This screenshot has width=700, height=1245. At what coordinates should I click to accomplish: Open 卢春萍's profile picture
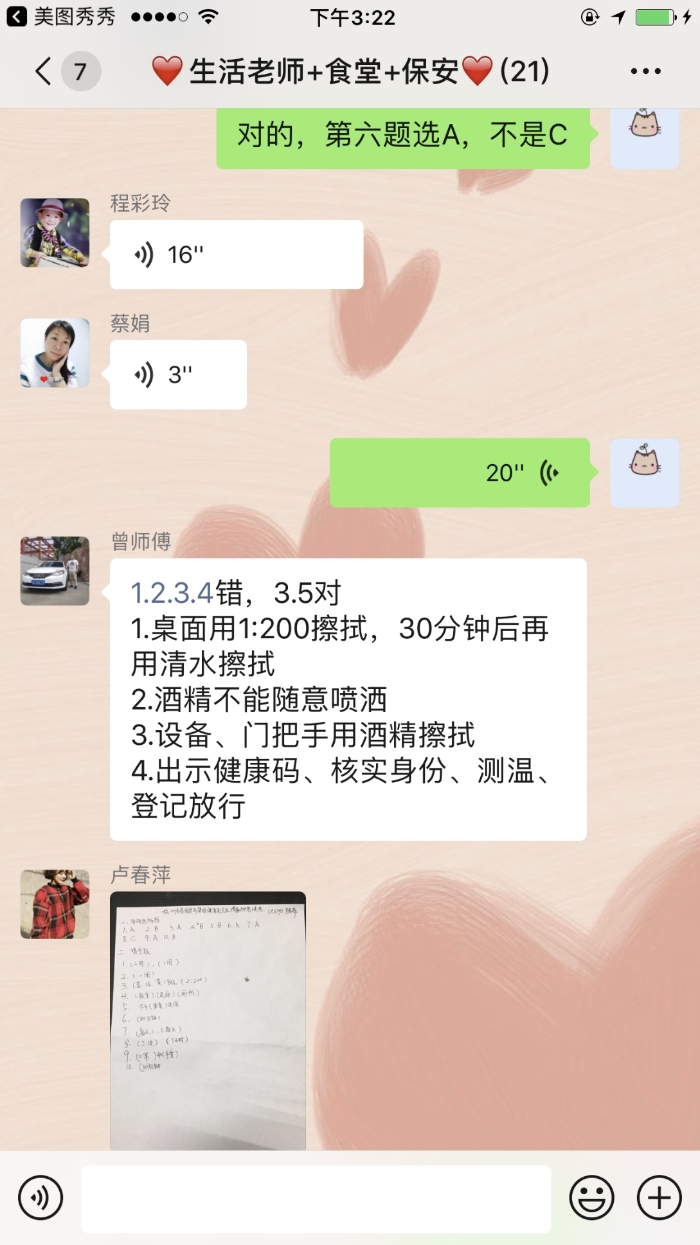pos(55,904)
